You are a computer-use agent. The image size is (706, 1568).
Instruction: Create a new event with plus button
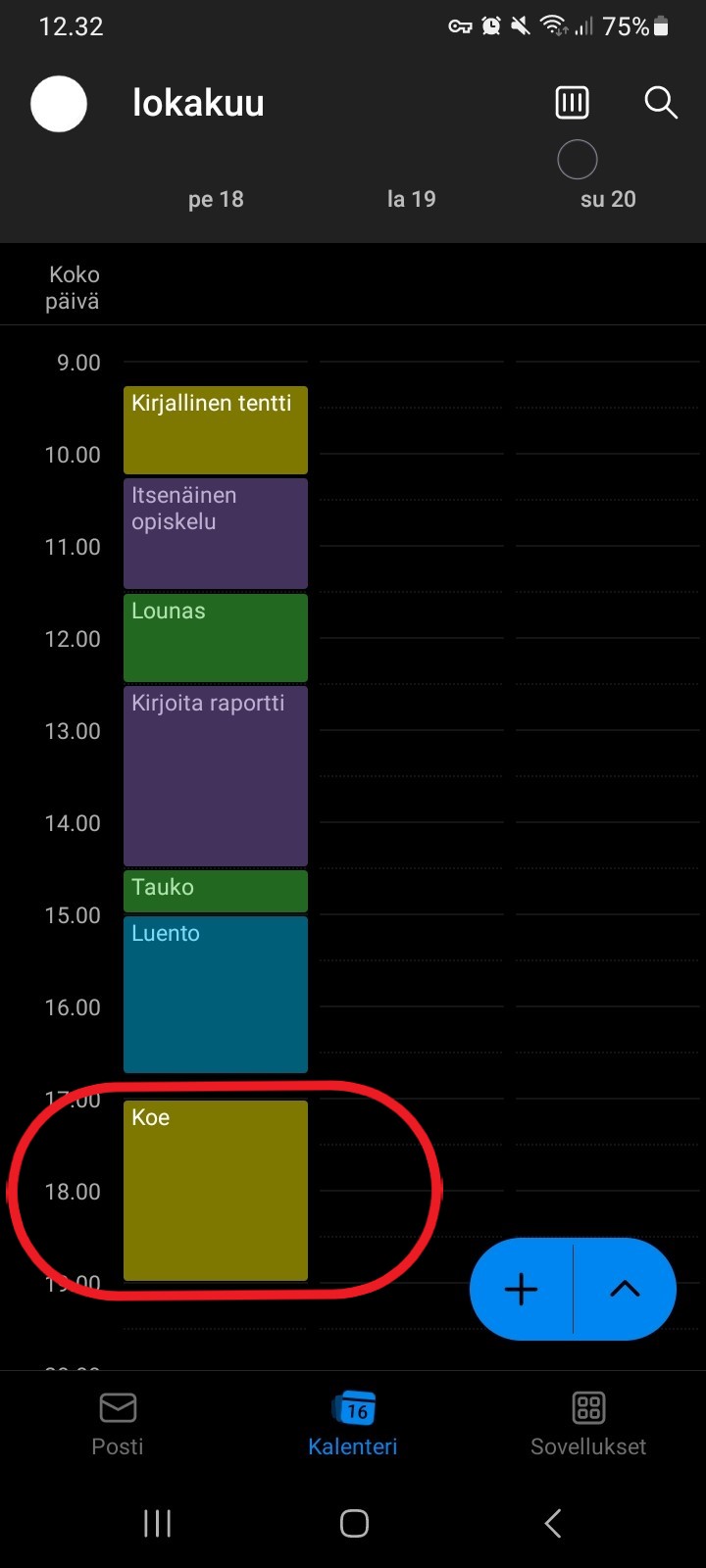coord(521,1289)
